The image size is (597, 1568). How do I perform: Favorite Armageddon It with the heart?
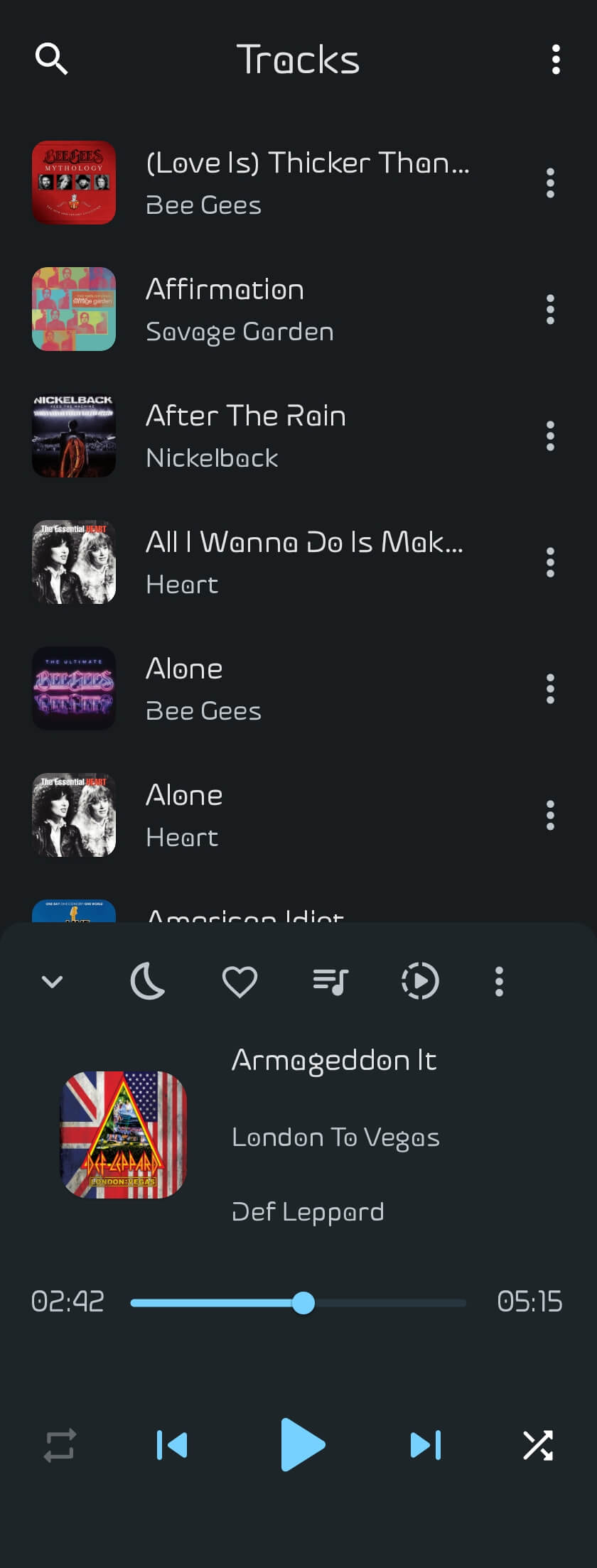(240, 982)
